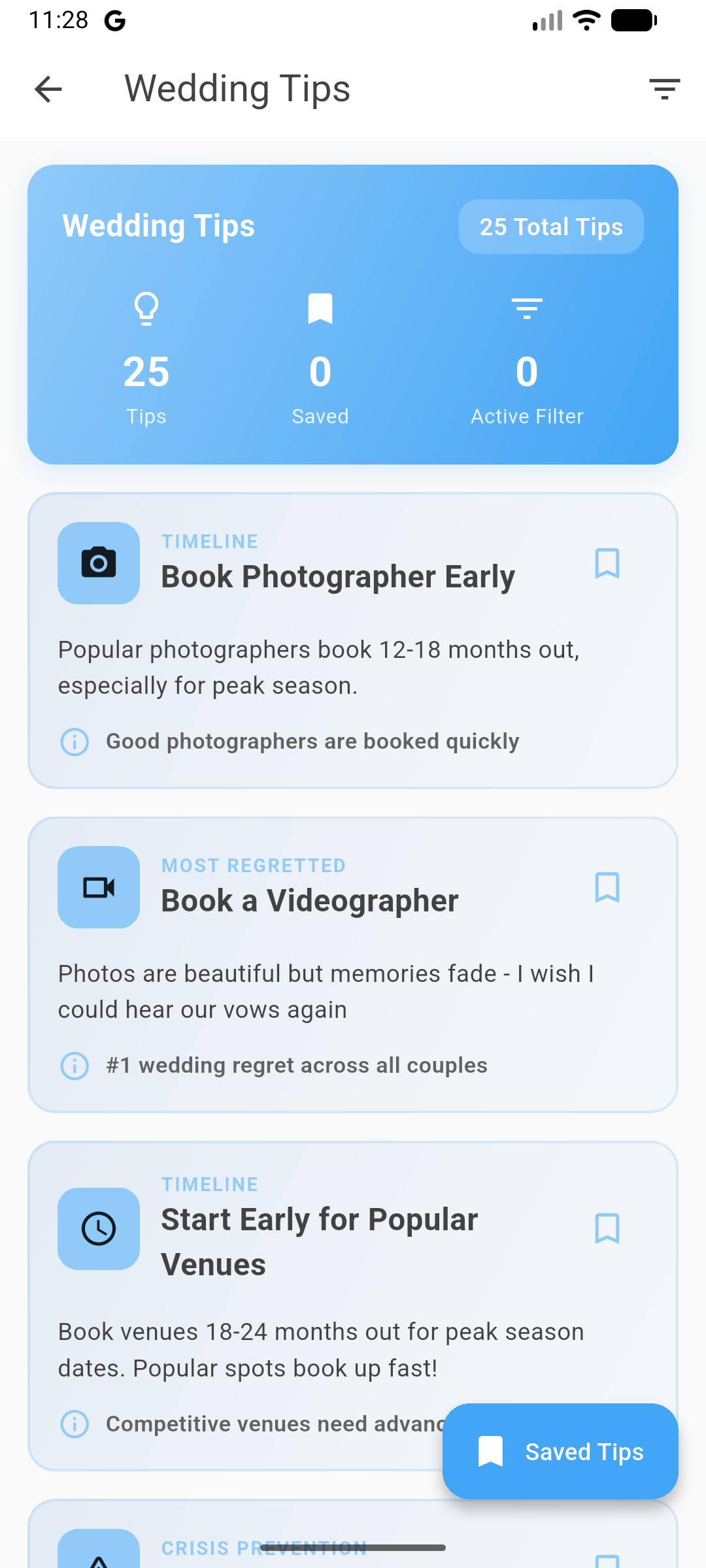Screen dimensions: 706x1568
Task: Click the clock icon on the venues tip
Action: click(99, 1228)
